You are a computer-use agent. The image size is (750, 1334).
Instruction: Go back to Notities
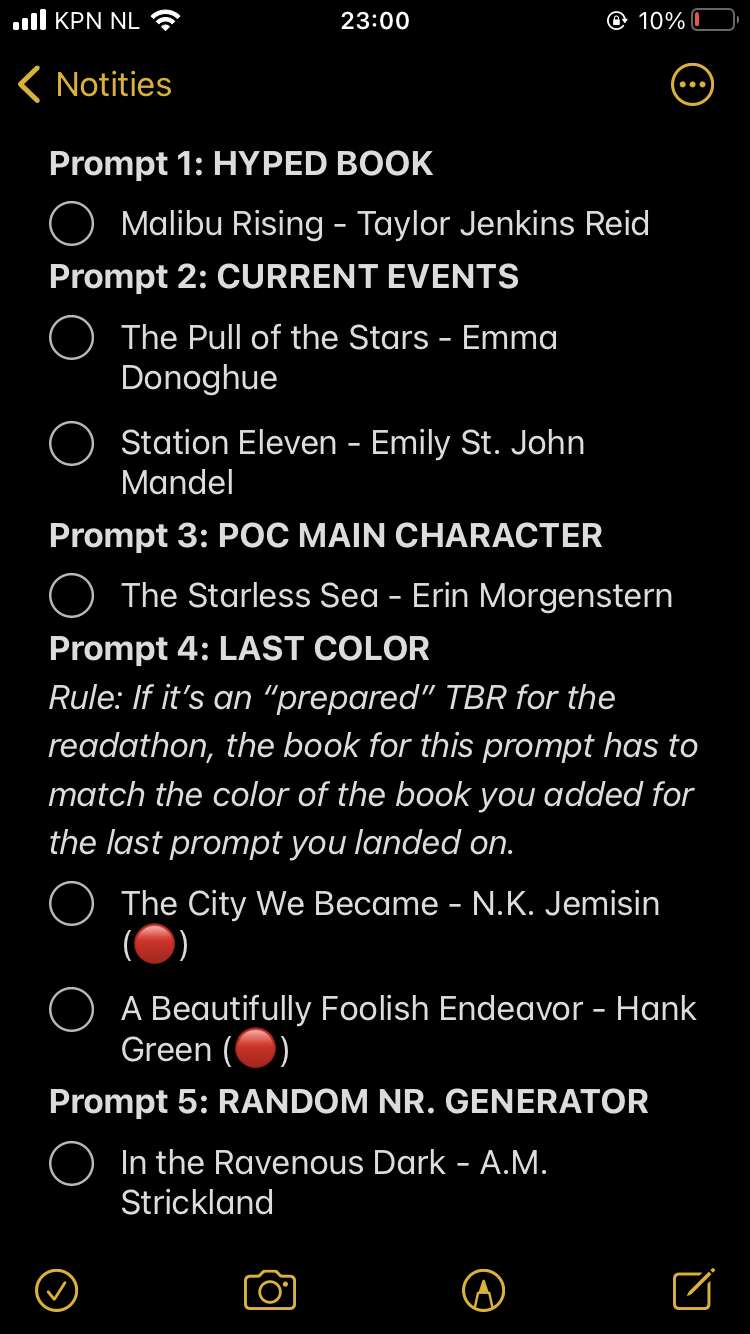pos(95,85)
